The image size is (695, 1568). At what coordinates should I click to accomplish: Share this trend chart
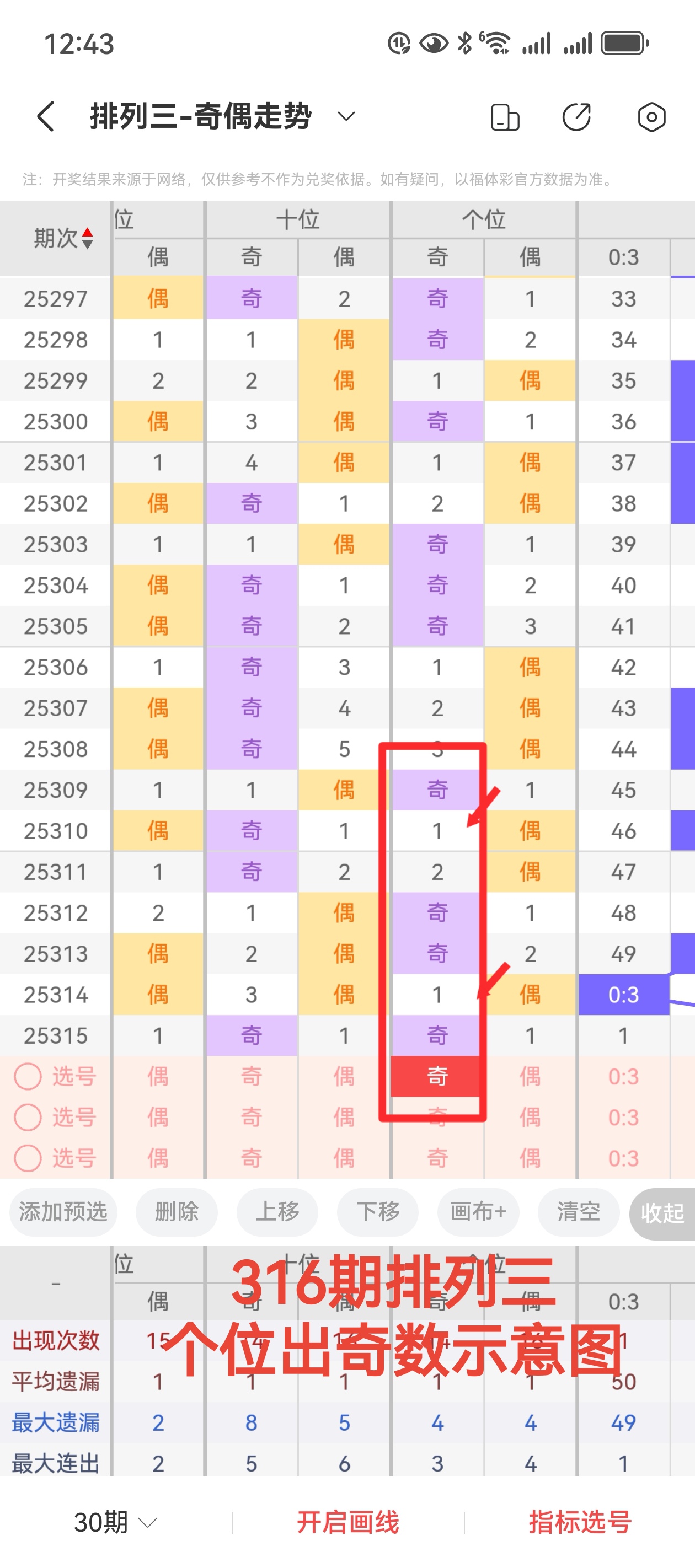pos(576,117)
